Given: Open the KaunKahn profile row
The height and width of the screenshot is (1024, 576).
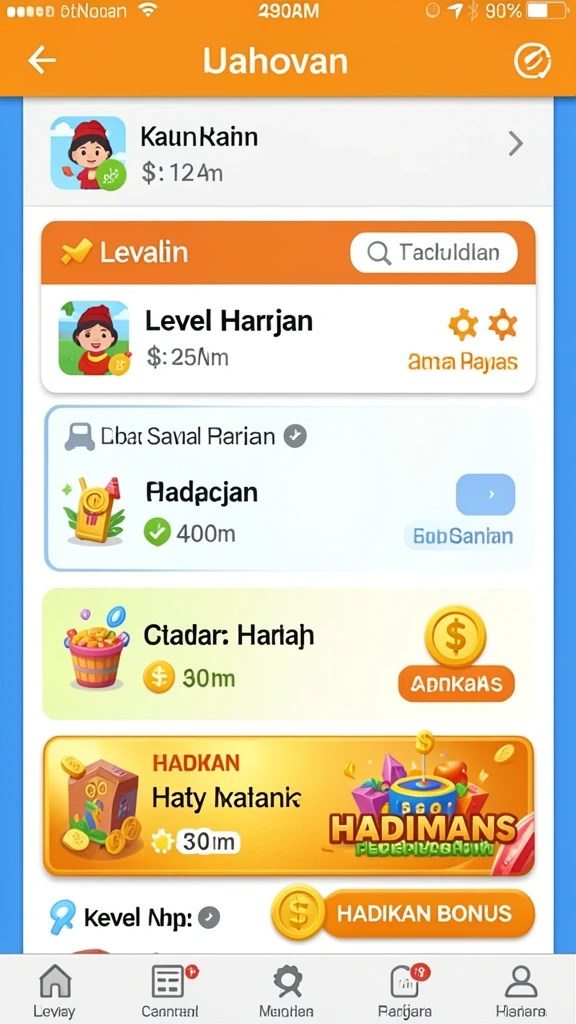Looking at the screenshot, I should pyautogui.click(x=288, y=152).
